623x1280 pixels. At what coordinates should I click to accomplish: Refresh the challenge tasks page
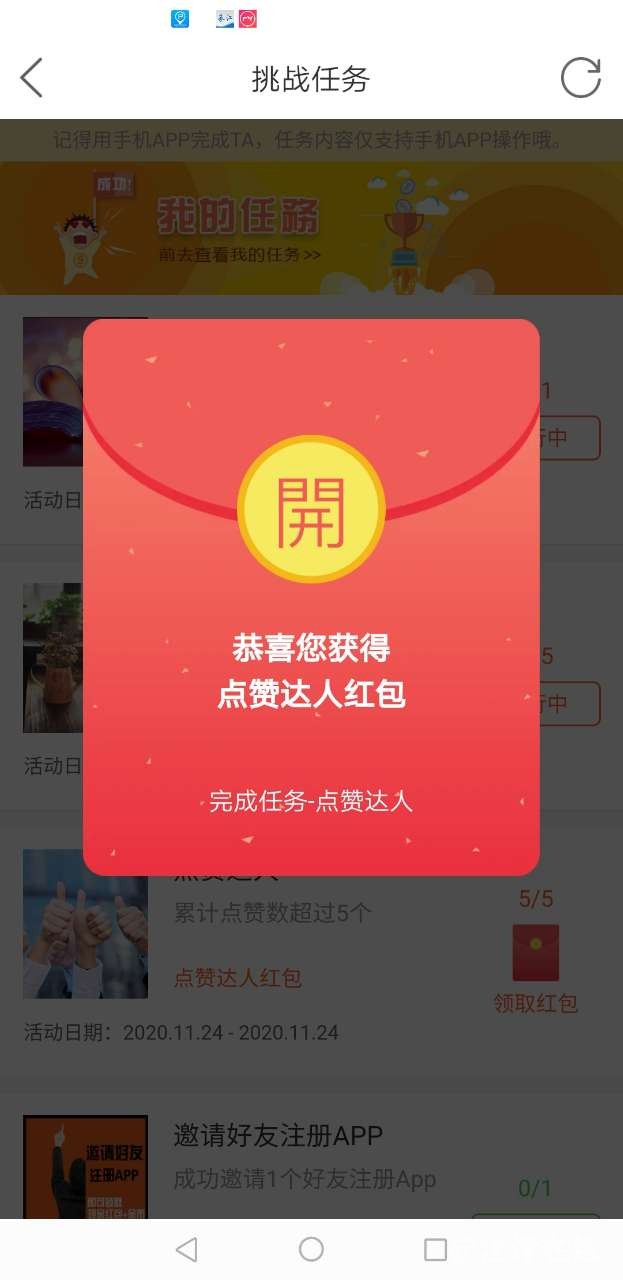(580, 78)
